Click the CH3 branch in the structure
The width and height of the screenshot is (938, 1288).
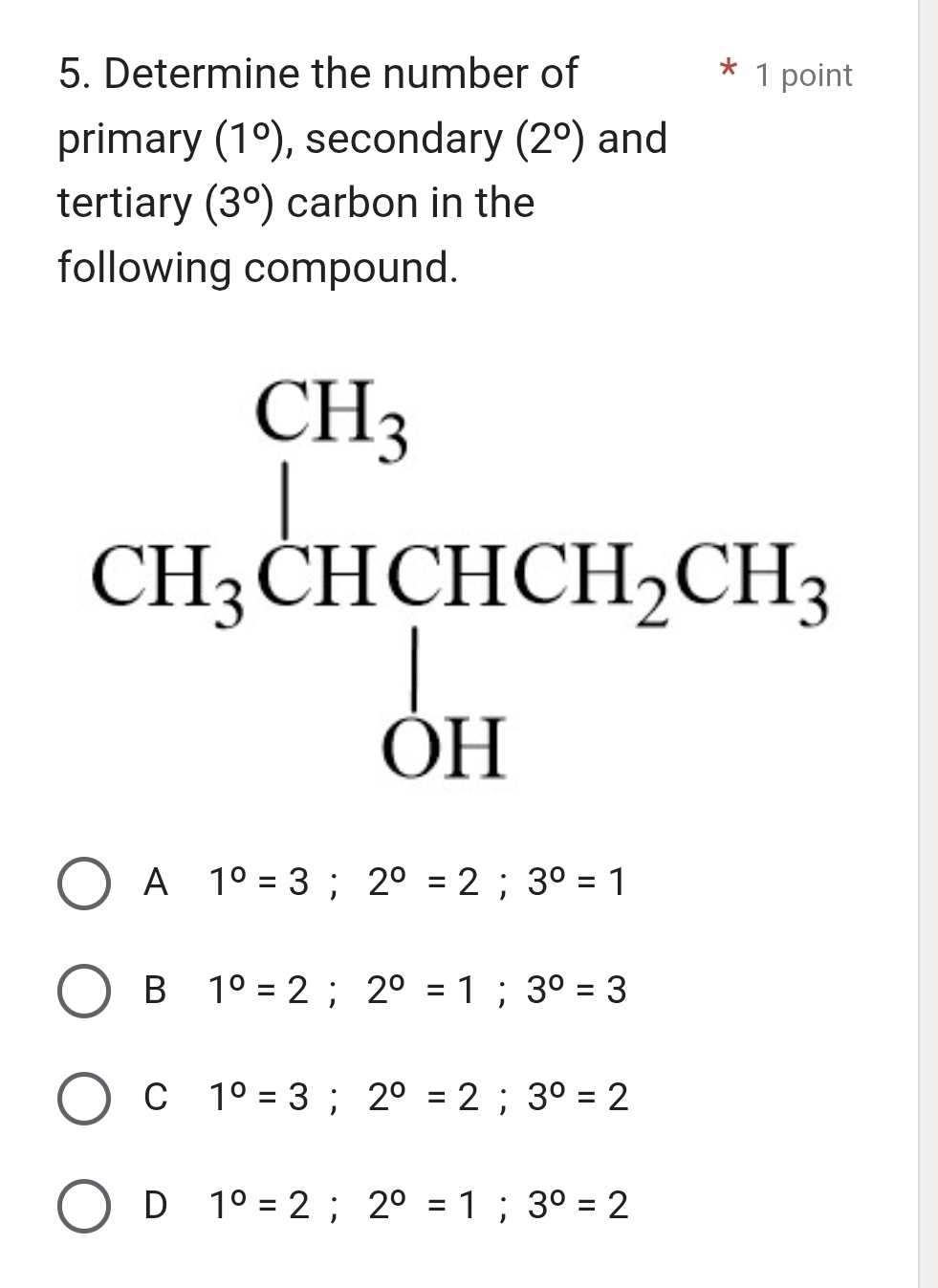[x=330, y=416]
